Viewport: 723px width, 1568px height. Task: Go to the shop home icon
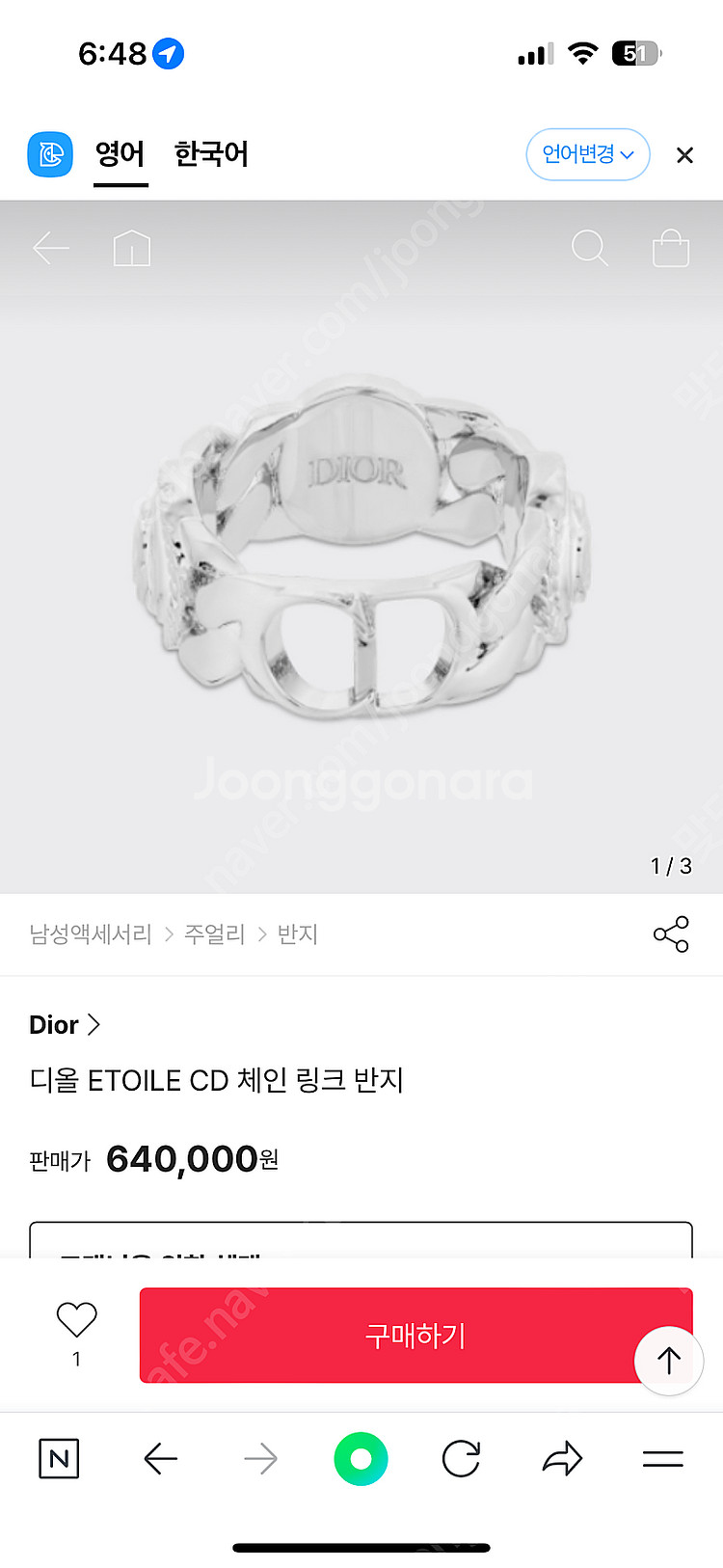(132, 249)
